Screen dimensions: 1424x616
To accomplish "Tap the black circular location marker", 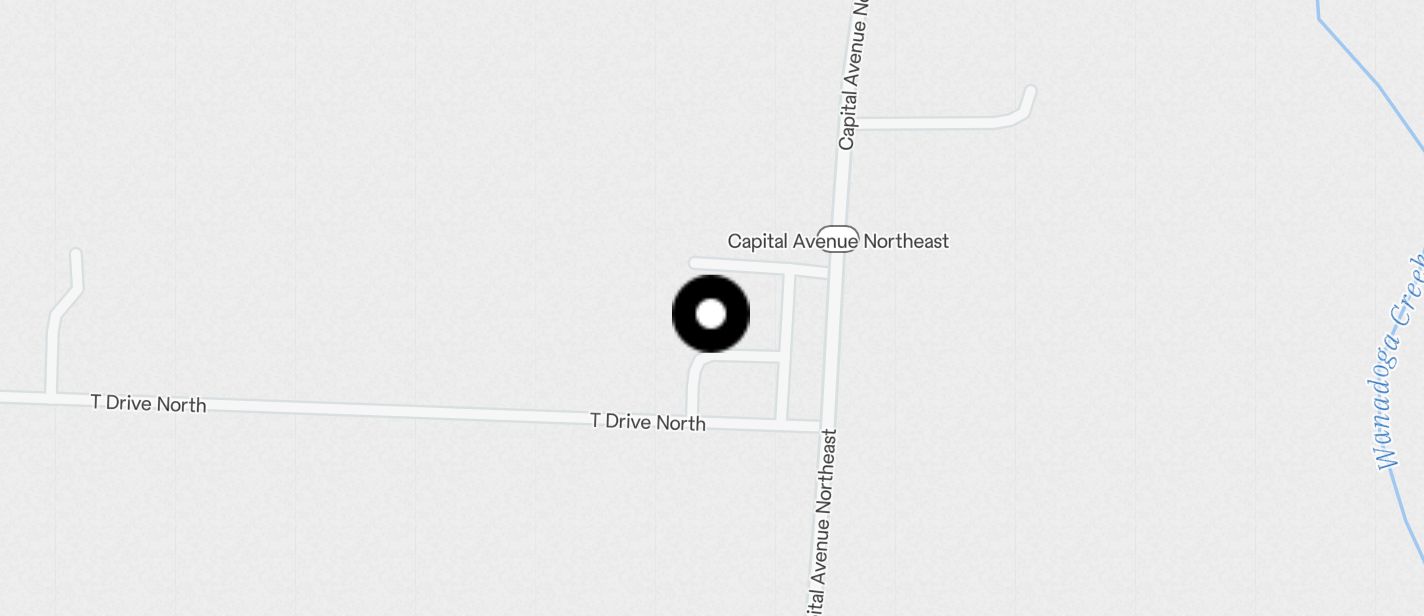I will click(710, 314).
